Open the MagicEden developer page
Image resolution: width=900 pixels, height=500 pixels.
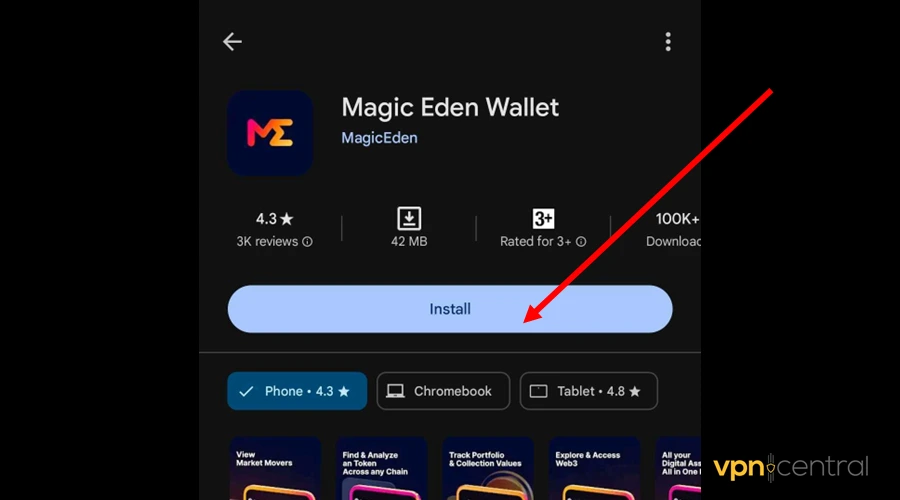tap(379, 138)
